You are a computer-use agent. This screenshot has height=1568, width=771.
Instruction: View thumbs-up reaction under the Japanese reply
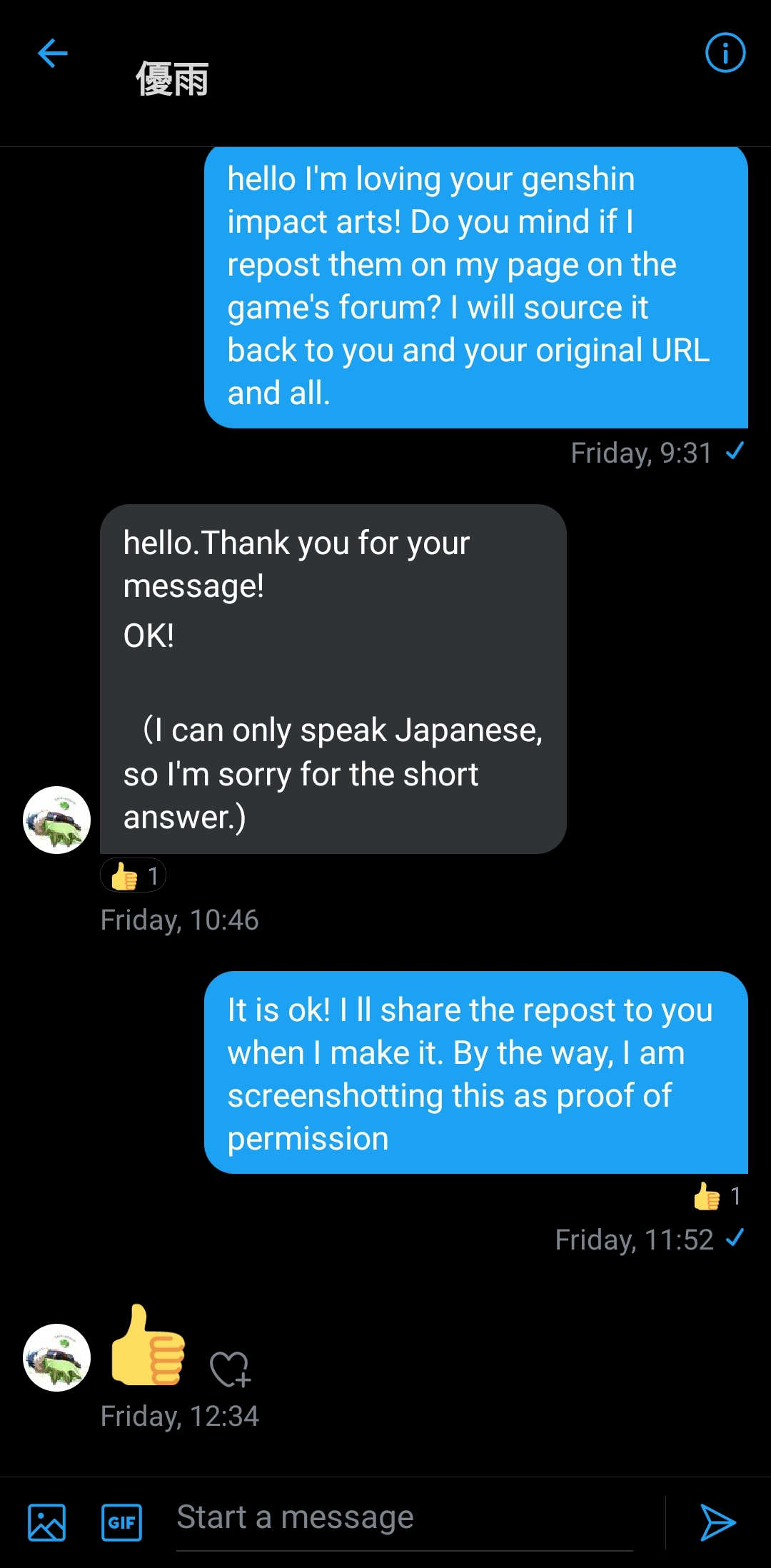[133, 875]
